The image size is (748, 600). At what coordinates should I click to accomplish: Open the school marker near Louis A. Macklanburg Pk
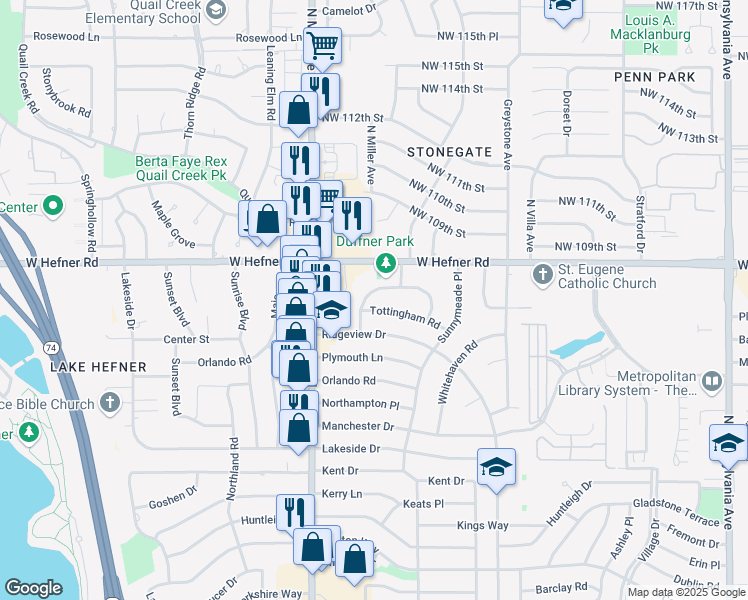(x=563, y=8)
